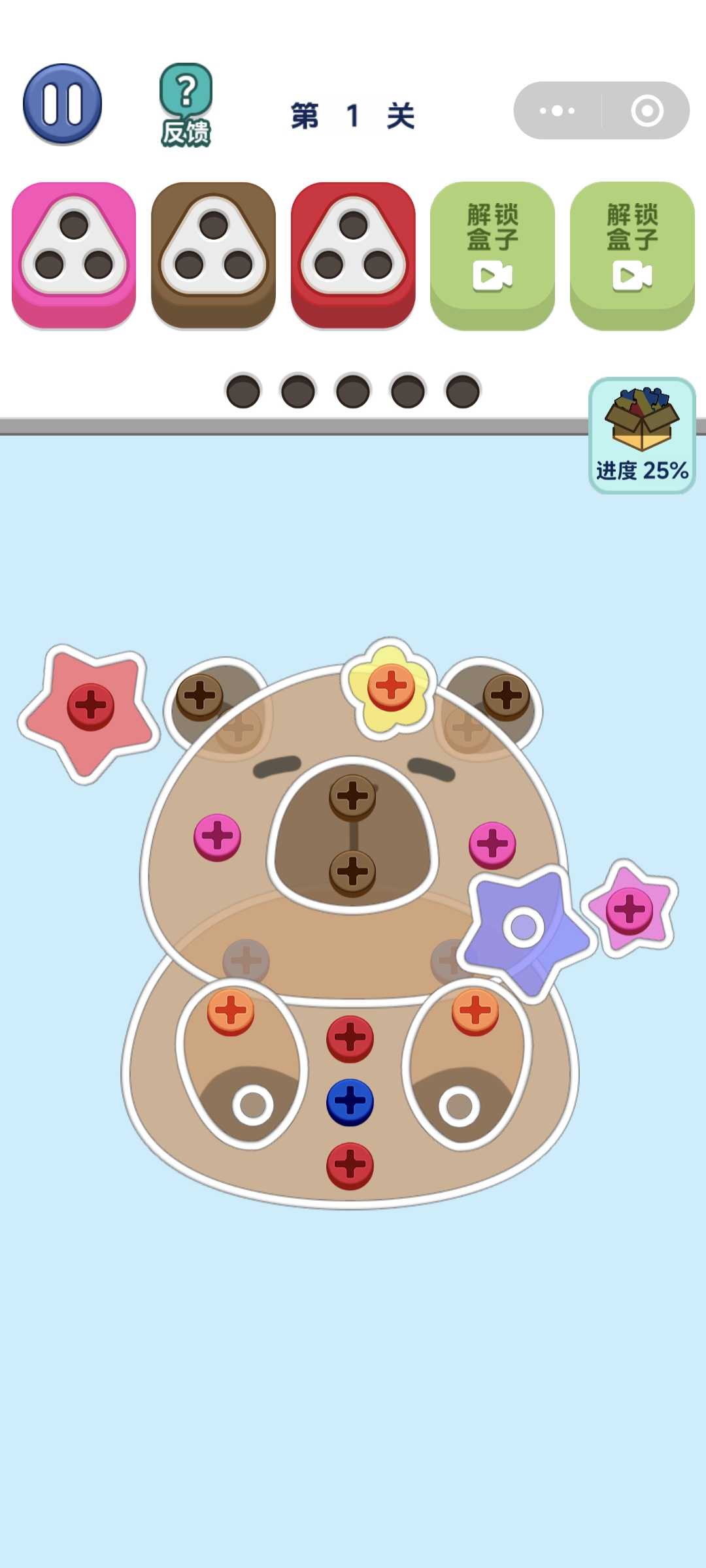Tap the blue screw on the belly
706x1568 pixels.
pyautogui.click(x=350, y=1102)
